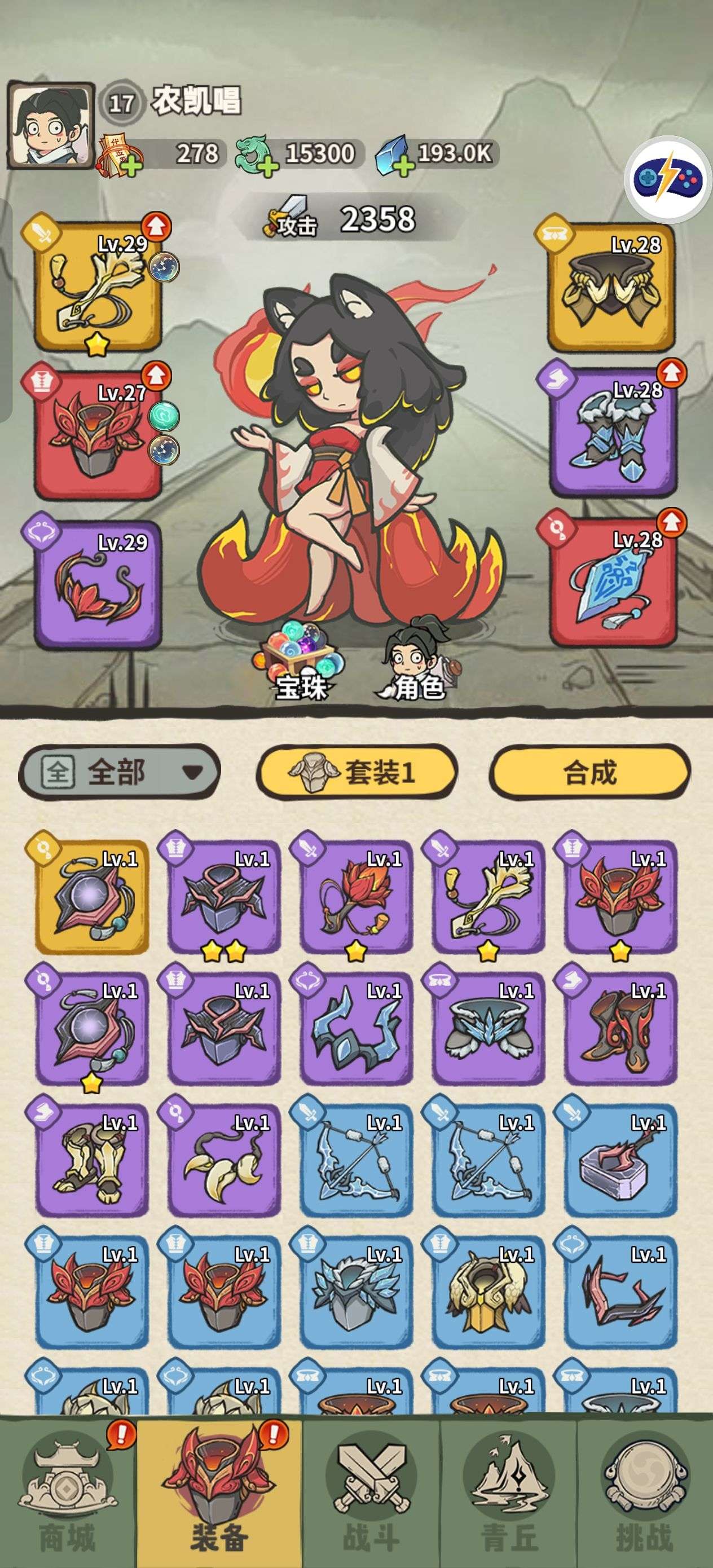Open the floating game controller icon
Image resolution: width=713 pixels, height=1568 pixels.
click(670, 180)
